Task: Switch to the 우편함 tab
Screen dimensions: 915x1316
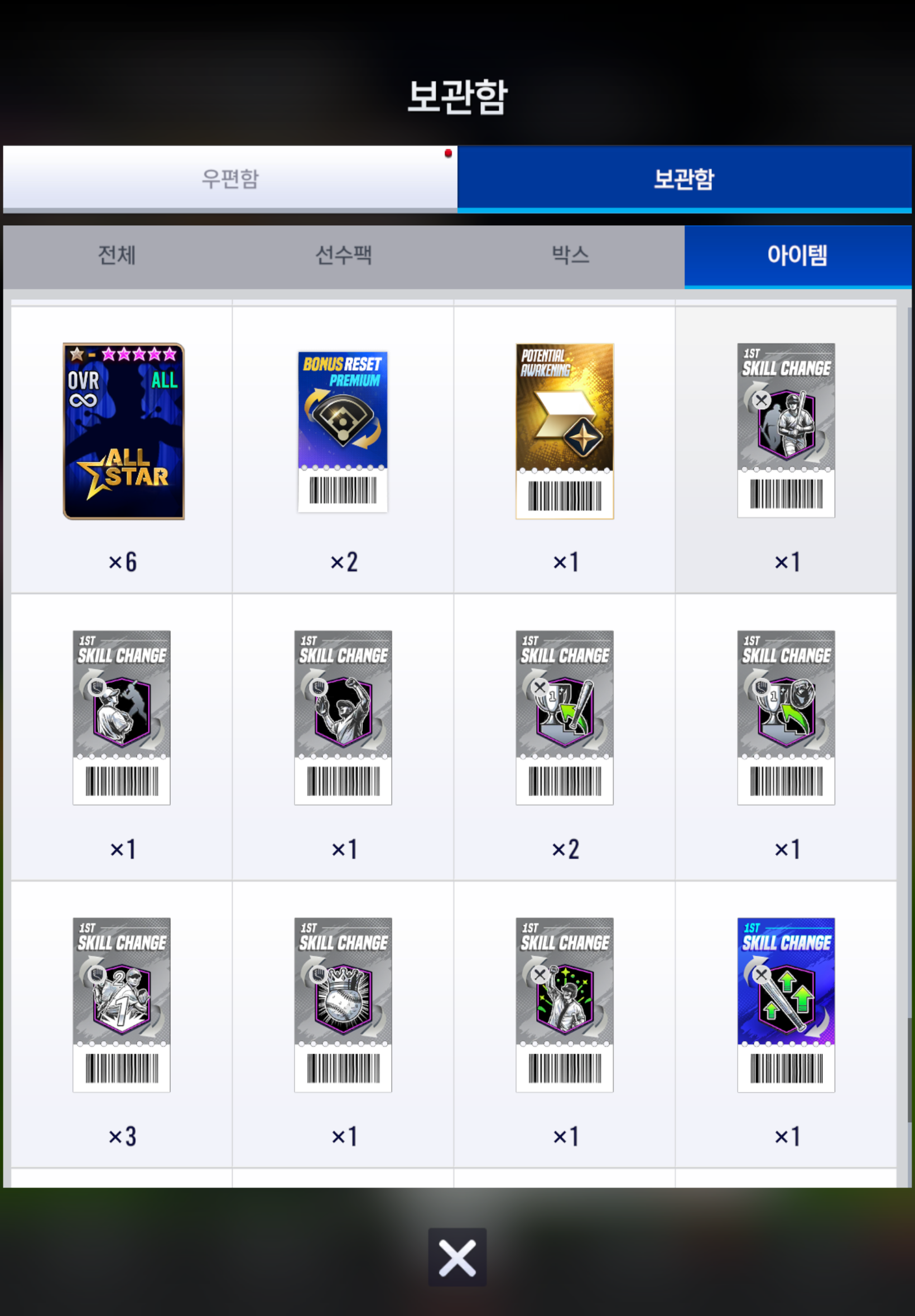Action: point(230,178)
